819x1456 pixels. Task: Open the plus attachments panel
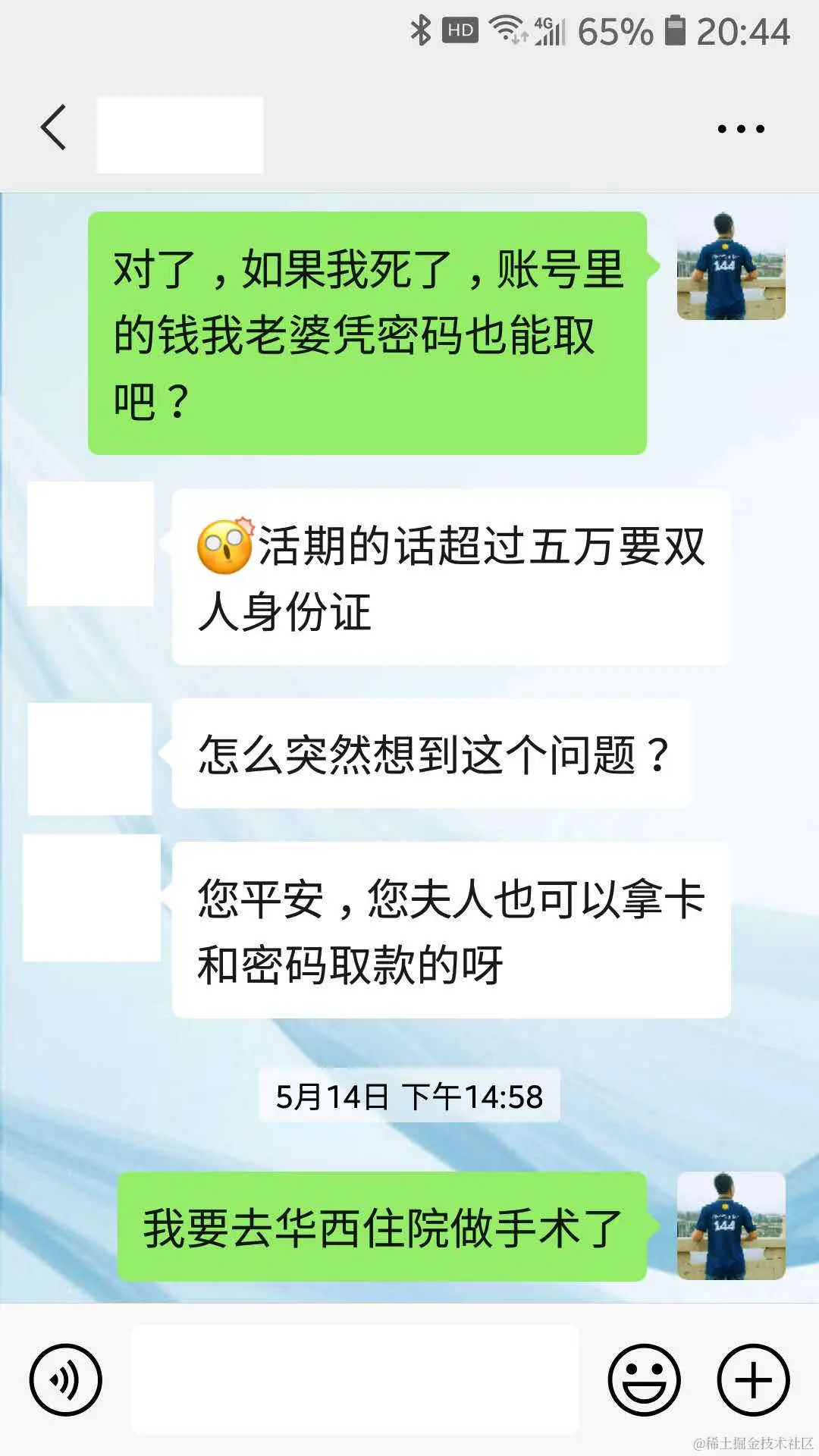[x=753, y=1379]
